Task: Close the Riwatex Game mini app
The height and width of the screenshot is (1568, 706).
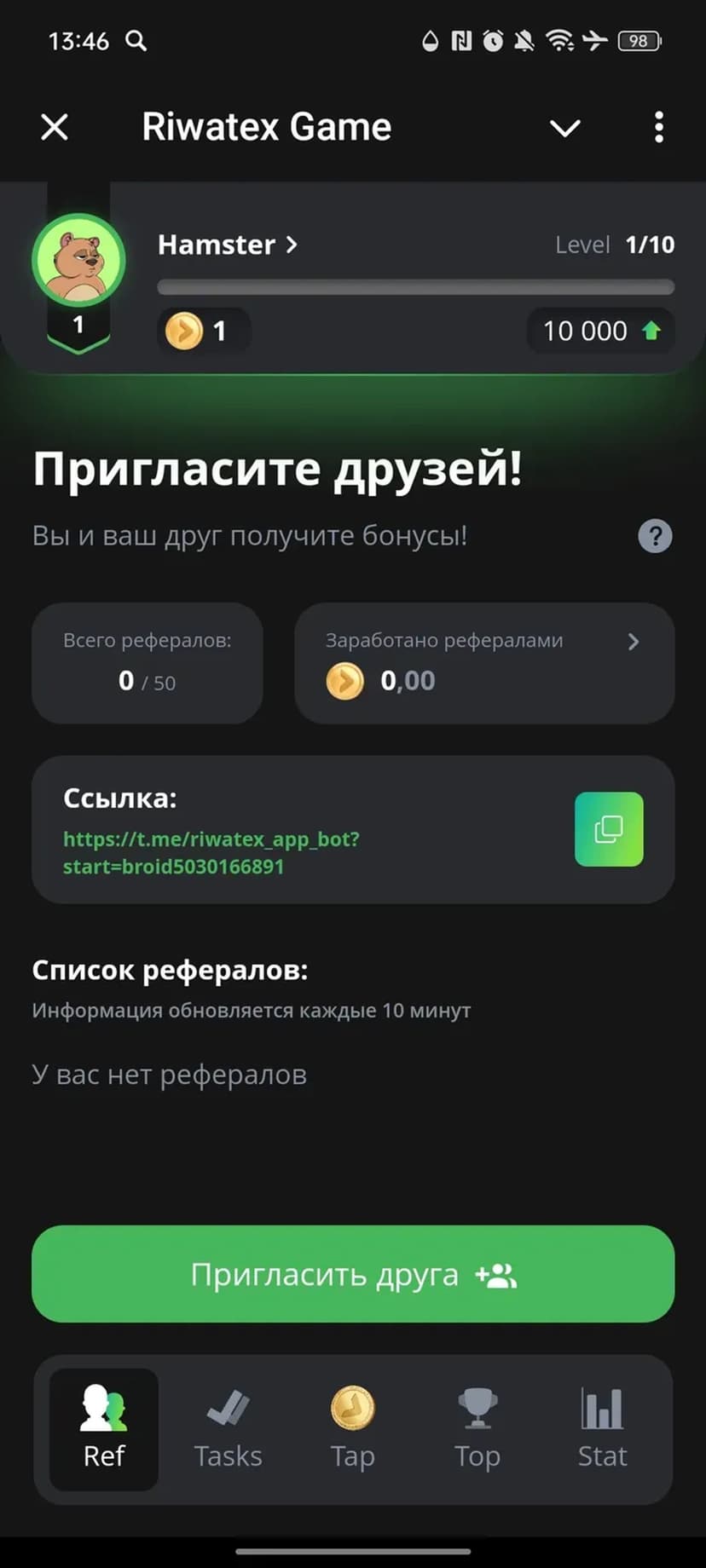Action: [55, 128]
